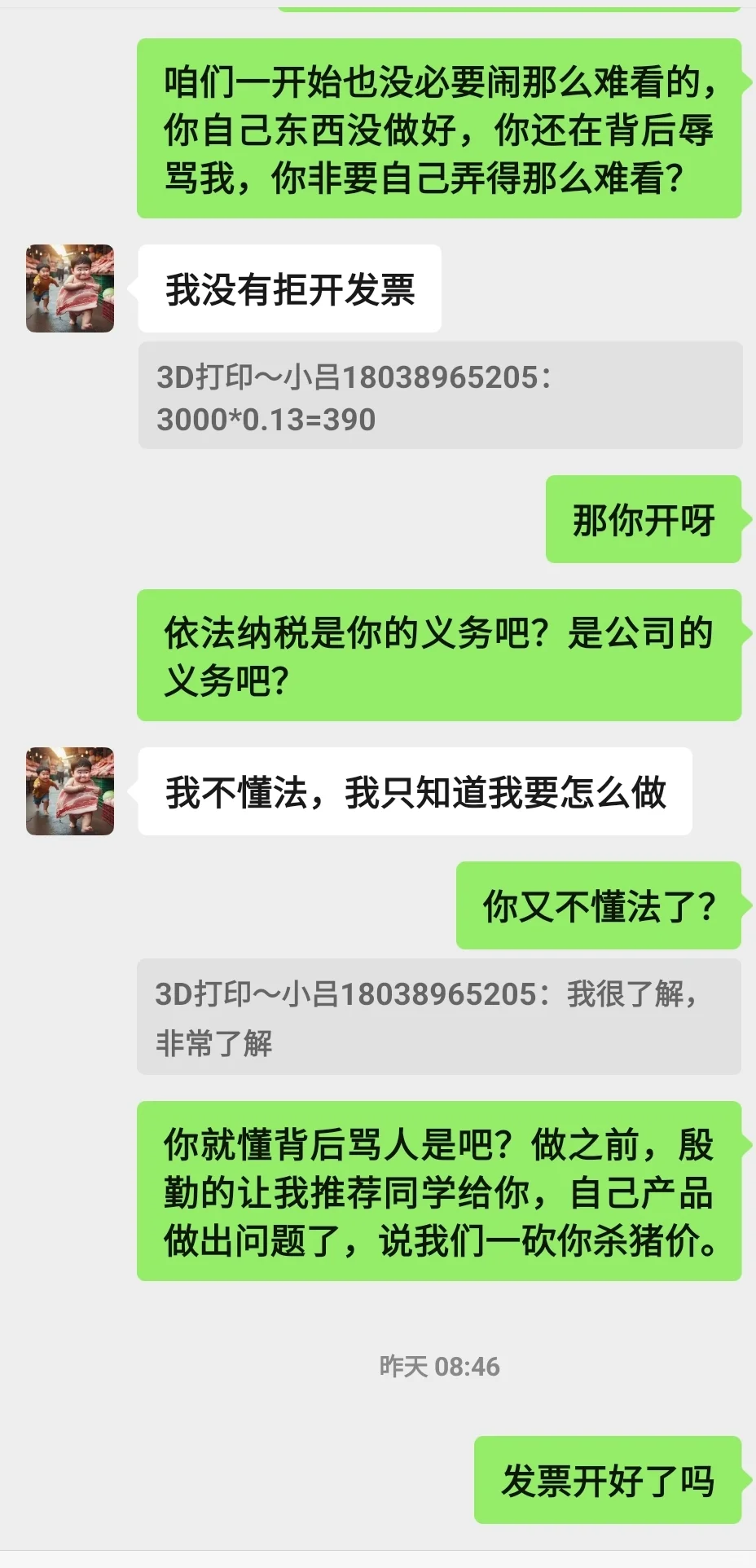This screenshot has height=1568, width=756.
Task: Open avatar beside 我不懂法 message
Action: (x=70, y=791)
